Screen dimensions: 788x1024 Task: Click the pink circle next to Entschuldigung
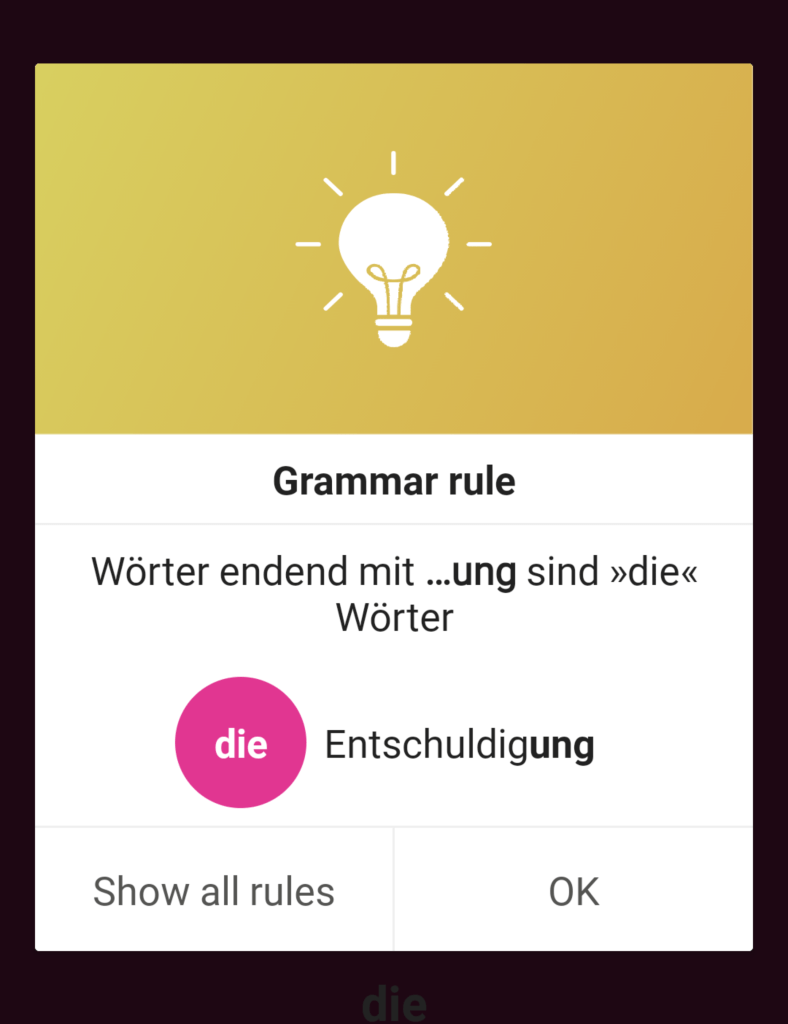(240, 742)
